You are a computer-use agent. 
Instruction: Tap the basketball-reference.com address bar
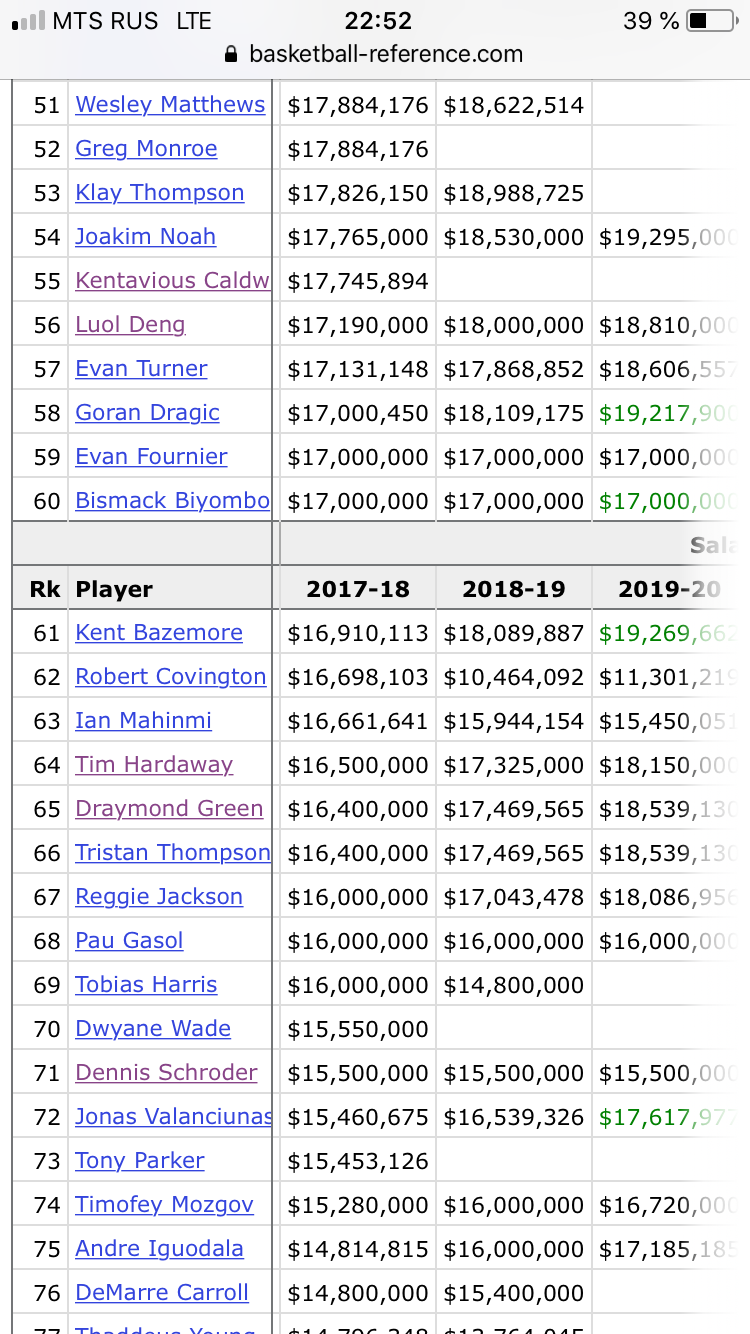click(375, 54)
